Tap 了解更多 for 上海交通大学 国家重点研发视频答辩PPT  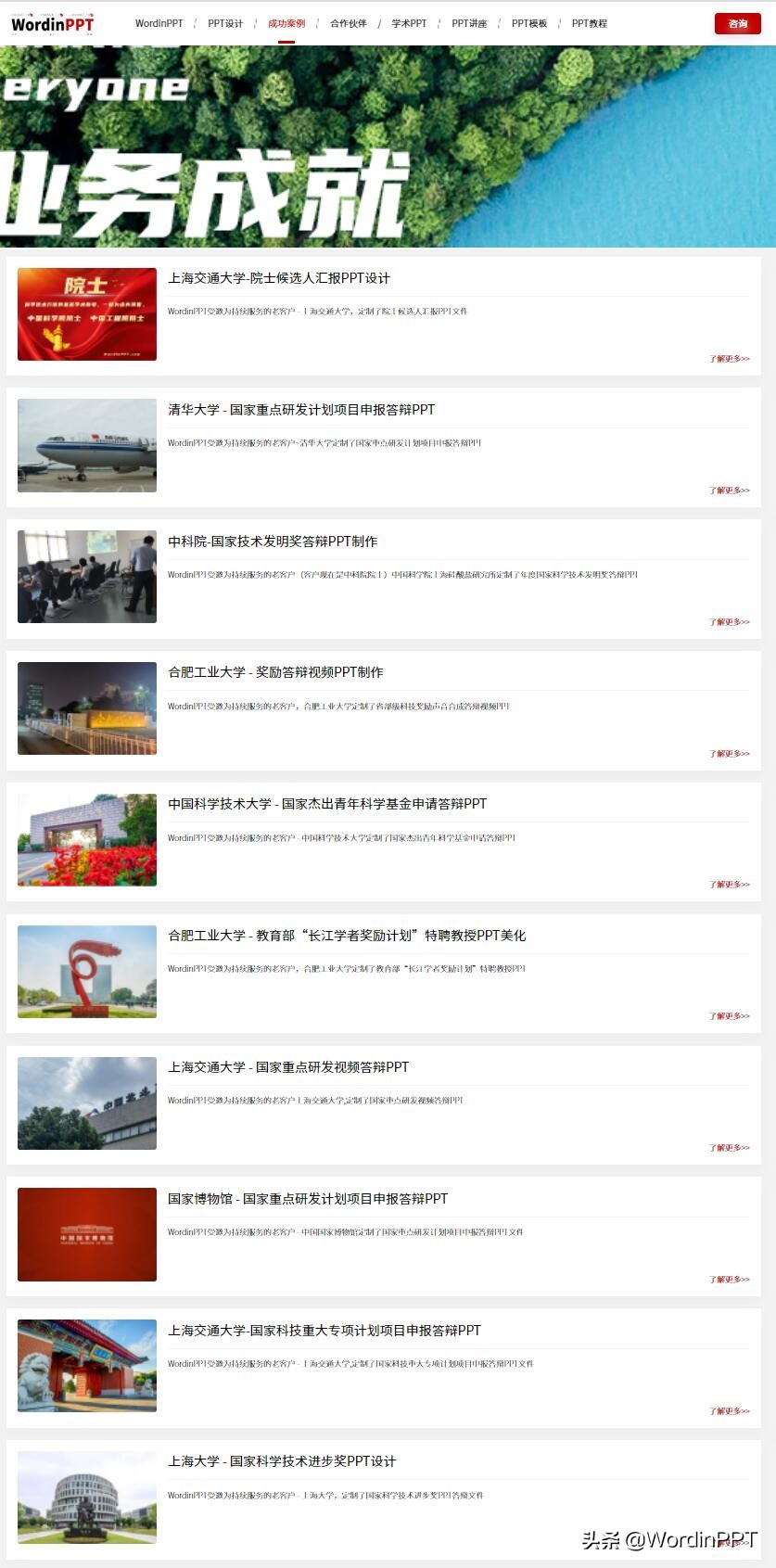(730, 1148)
